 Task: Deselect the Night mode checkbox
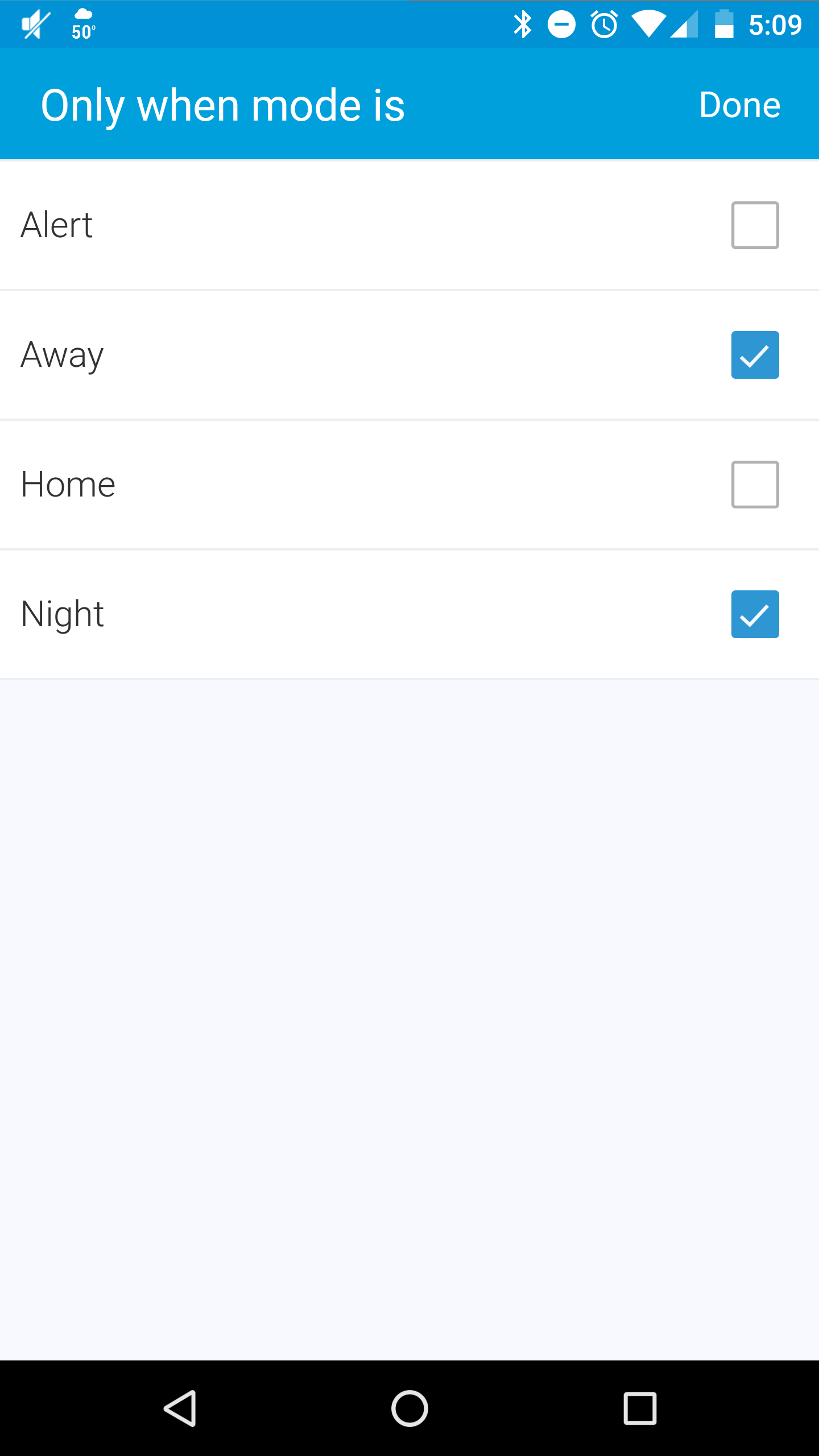tap(755, 614)
